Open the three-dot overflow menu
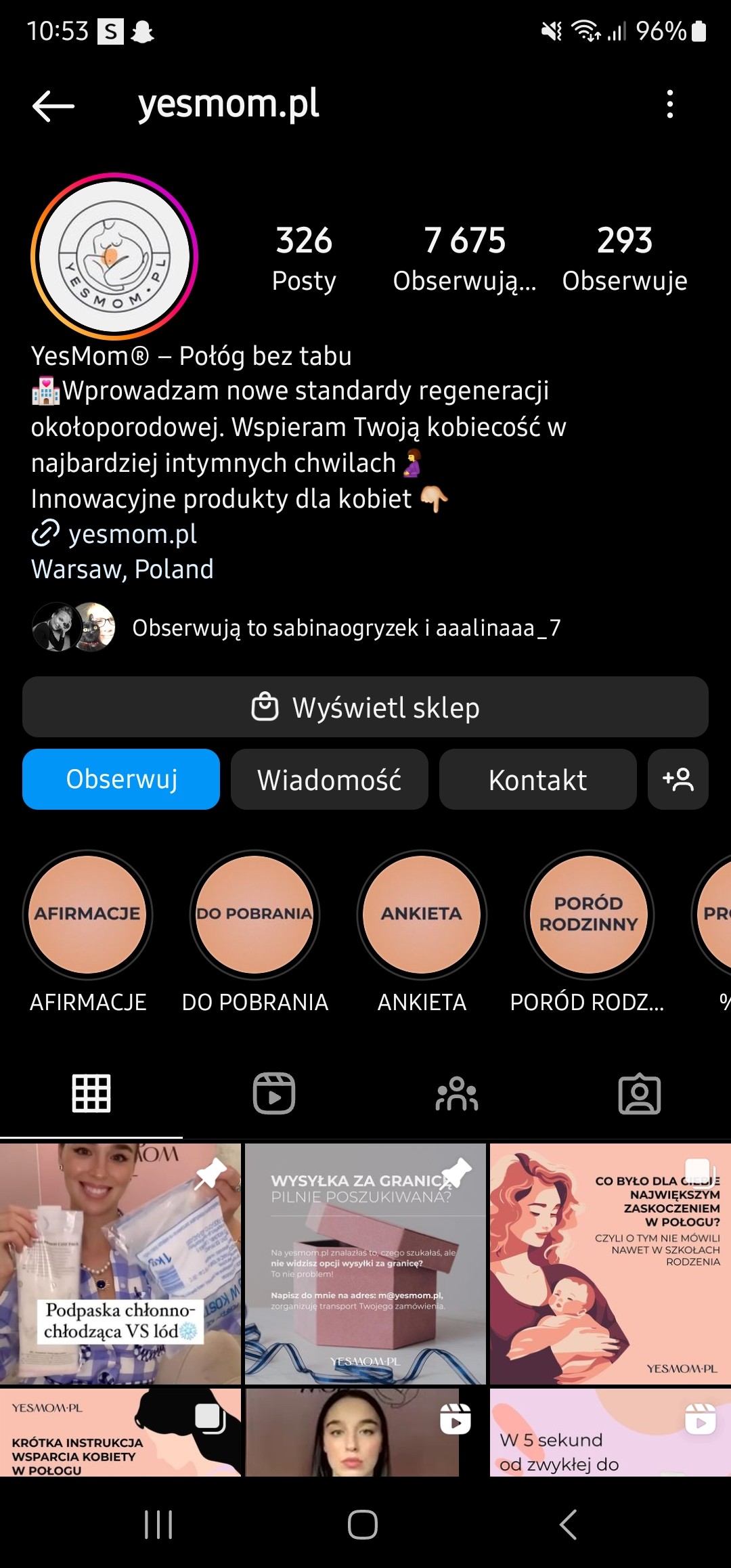Screen dimensions: 731x1568 click(x=669, y=104)
